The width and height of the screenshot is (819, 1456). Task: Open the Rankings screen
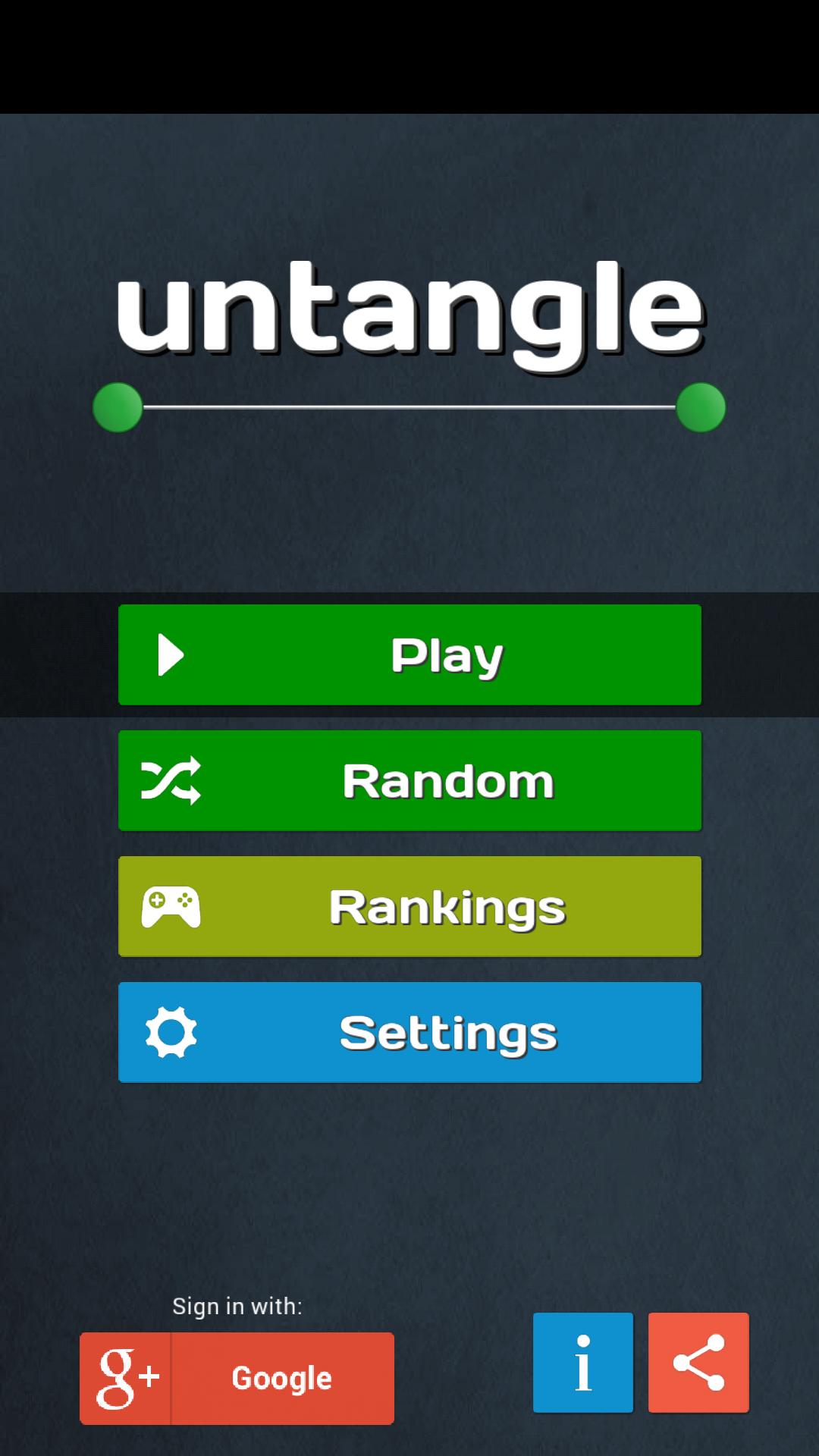click(409, 905)
